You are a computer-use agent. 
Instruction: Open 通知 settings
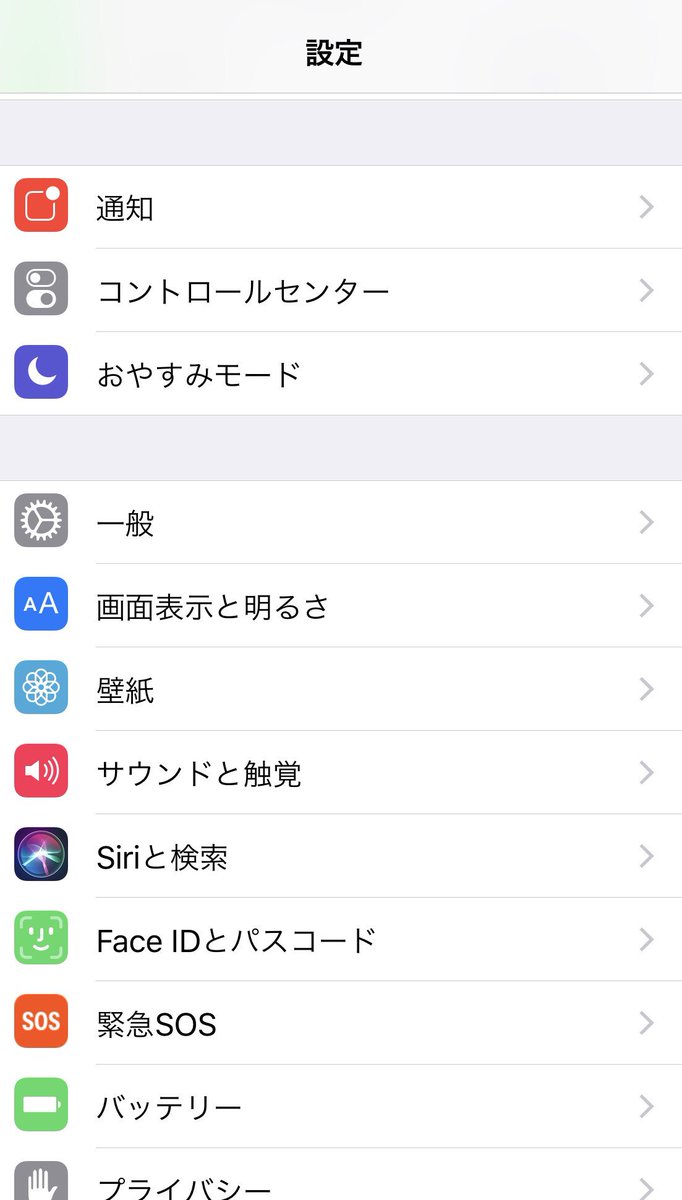[341, 207]
